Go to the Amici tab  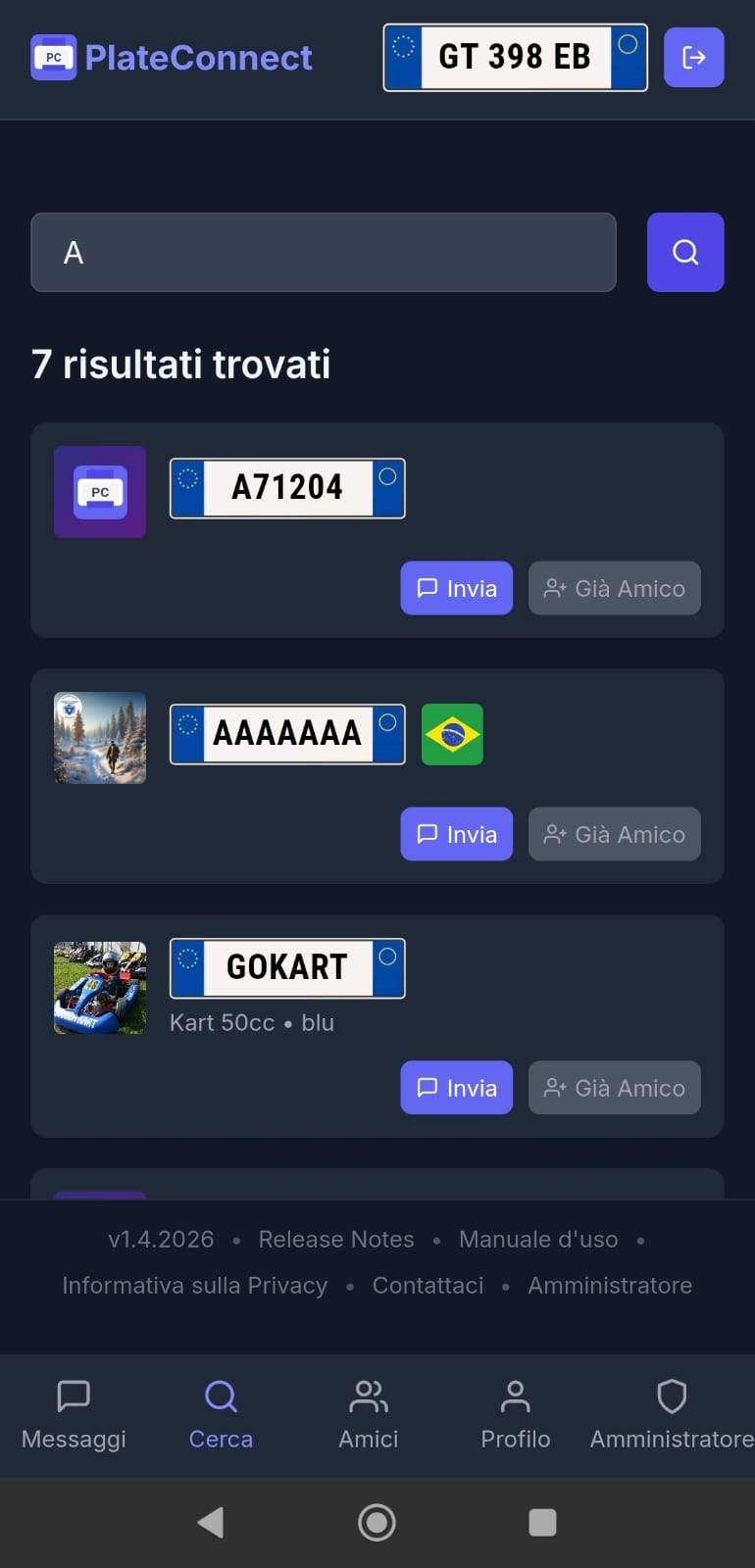coord(369,1414)
